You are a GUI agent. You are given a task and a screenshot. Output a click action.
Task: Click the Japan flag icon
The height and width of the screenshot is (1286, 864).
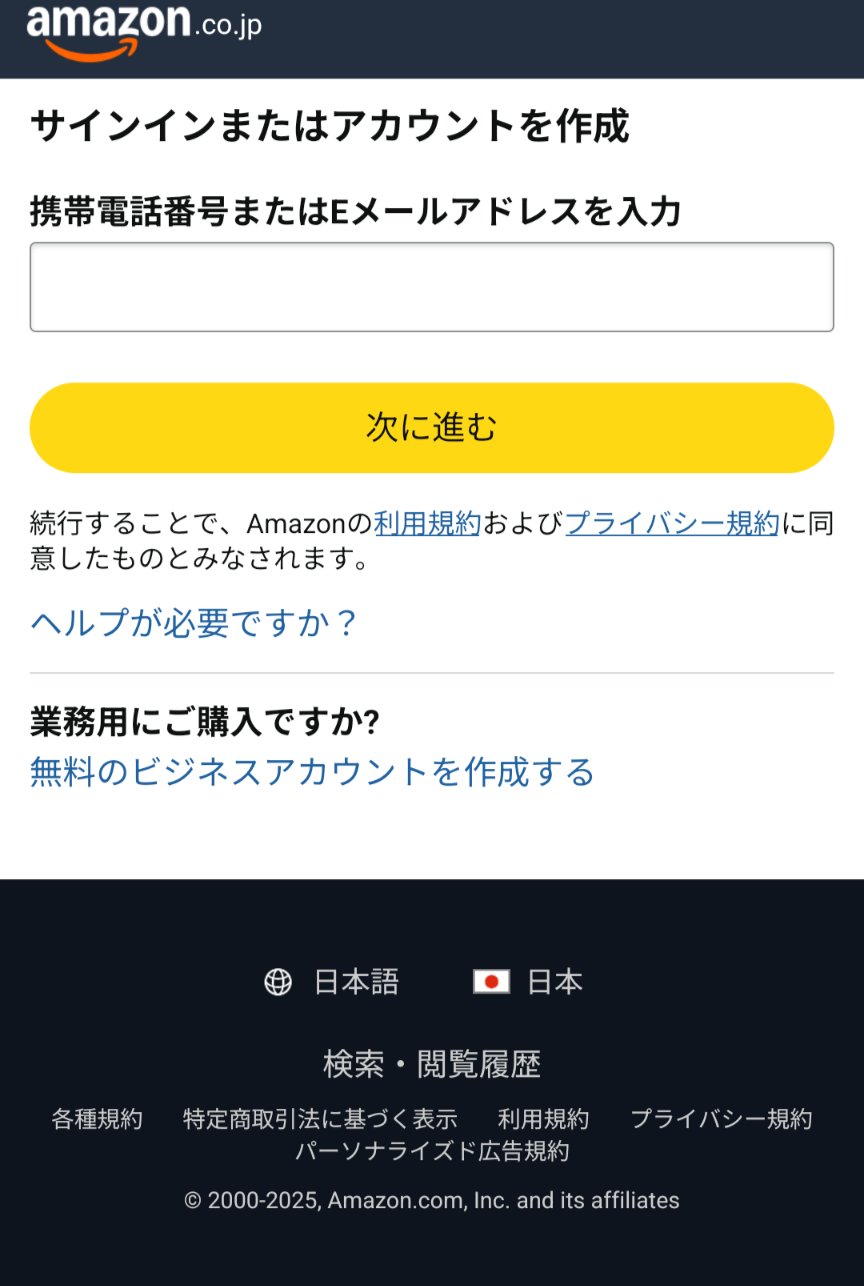point(492,983)
